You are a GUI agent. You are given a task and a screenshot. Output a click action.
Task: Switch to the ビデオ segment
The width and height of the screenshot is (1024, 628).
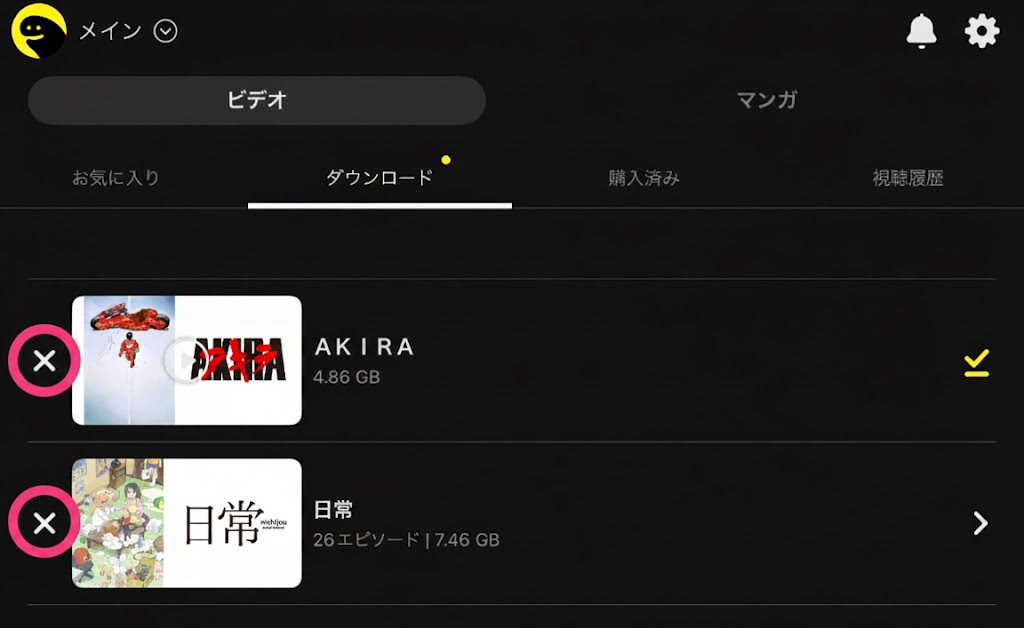[x=257, y=100]
